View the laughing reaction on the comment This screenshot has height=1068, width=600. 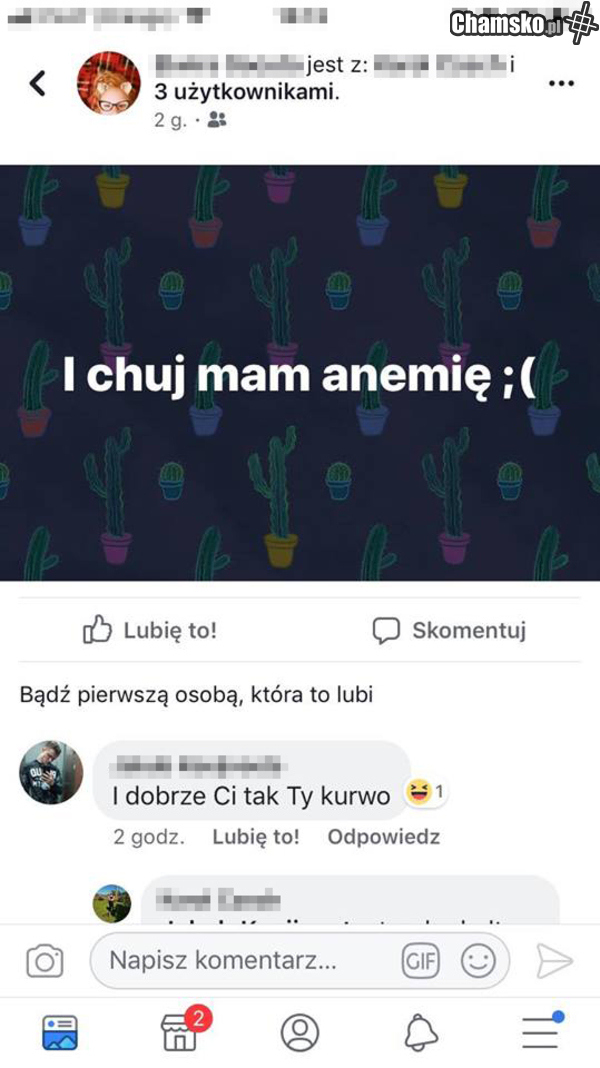(x=424, y=794)
